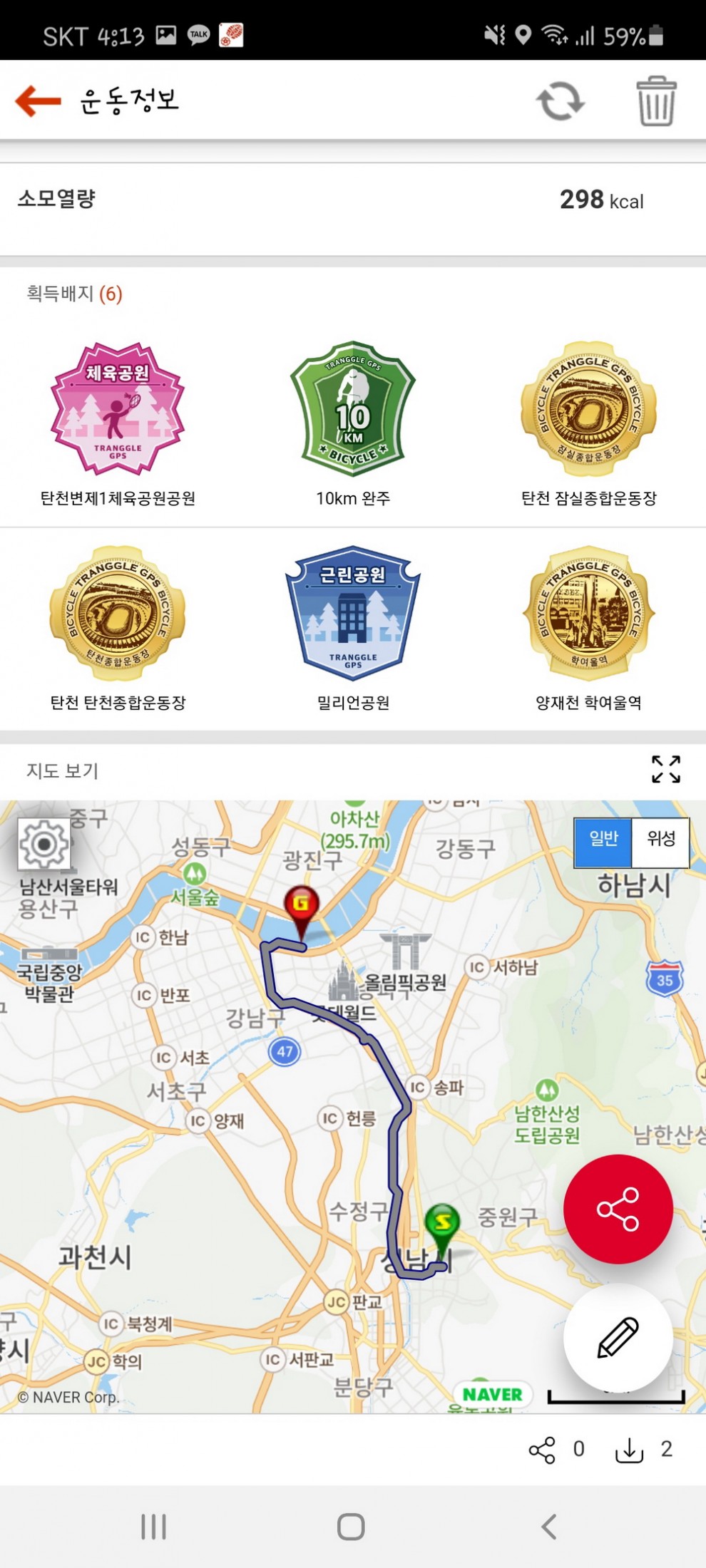This screenshot has width=706, height=1568.
Task: Tap the red share floating button
Action: [x=618, y=1209]
